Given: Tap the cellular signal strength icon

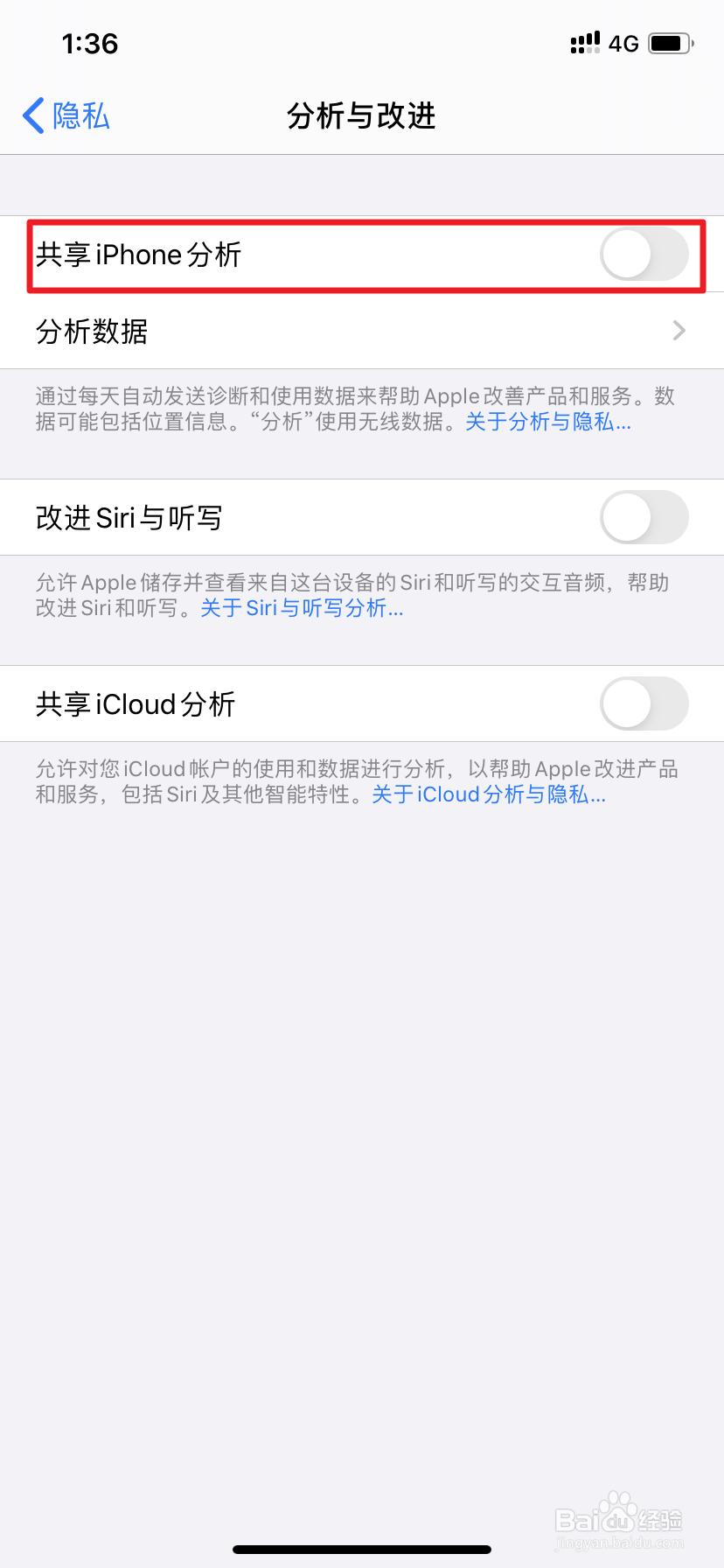Looking at the screenshot, I should (584, 42).
